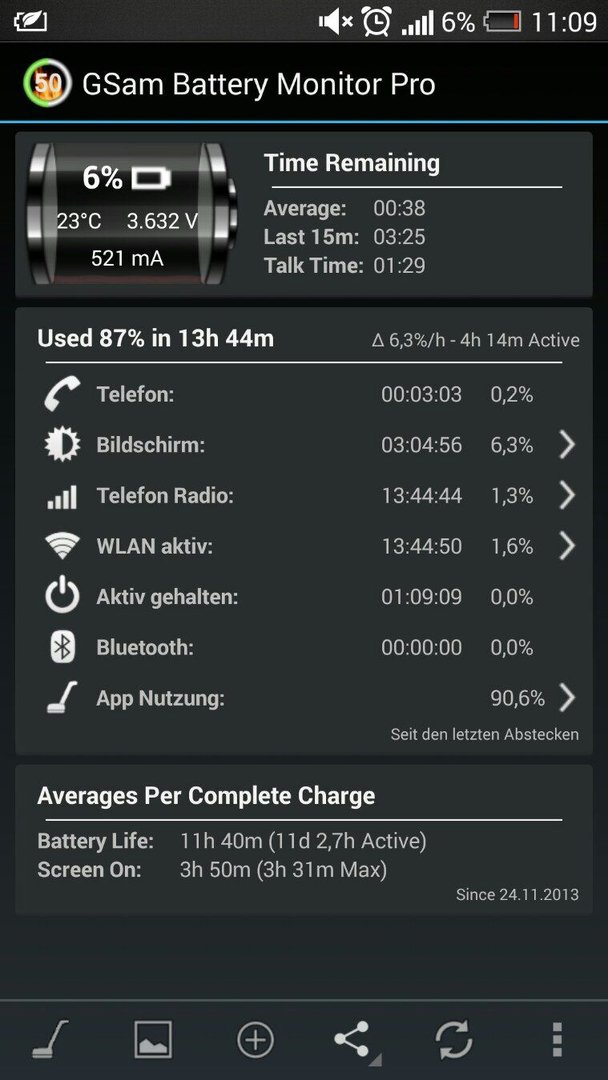The image size is (608, 1080).
Task: Share battery statistics
Action: [x=355, y=1039]
